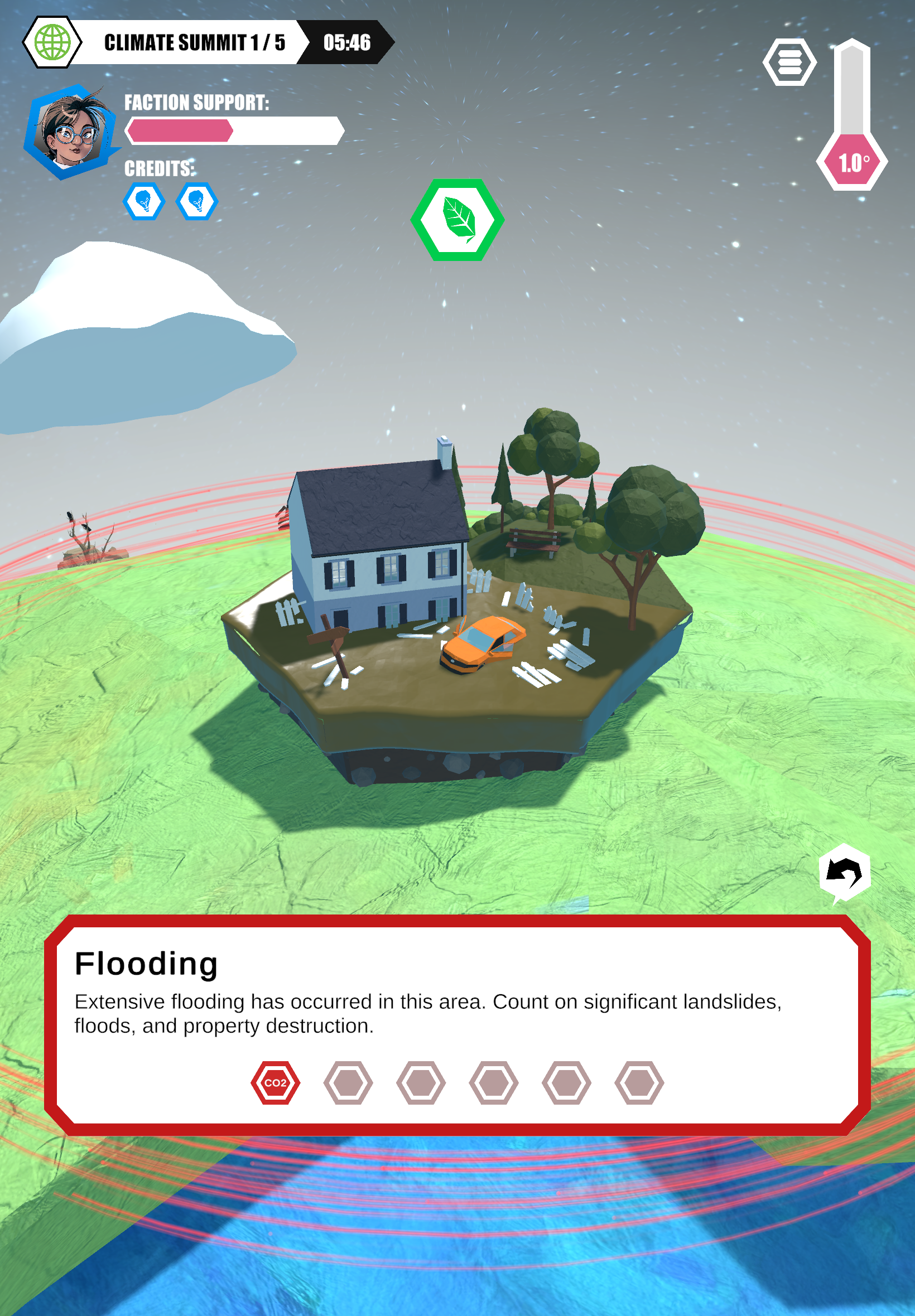
Task: Tap the green leaf hexagon marker
Action: (x=457, y=220)
